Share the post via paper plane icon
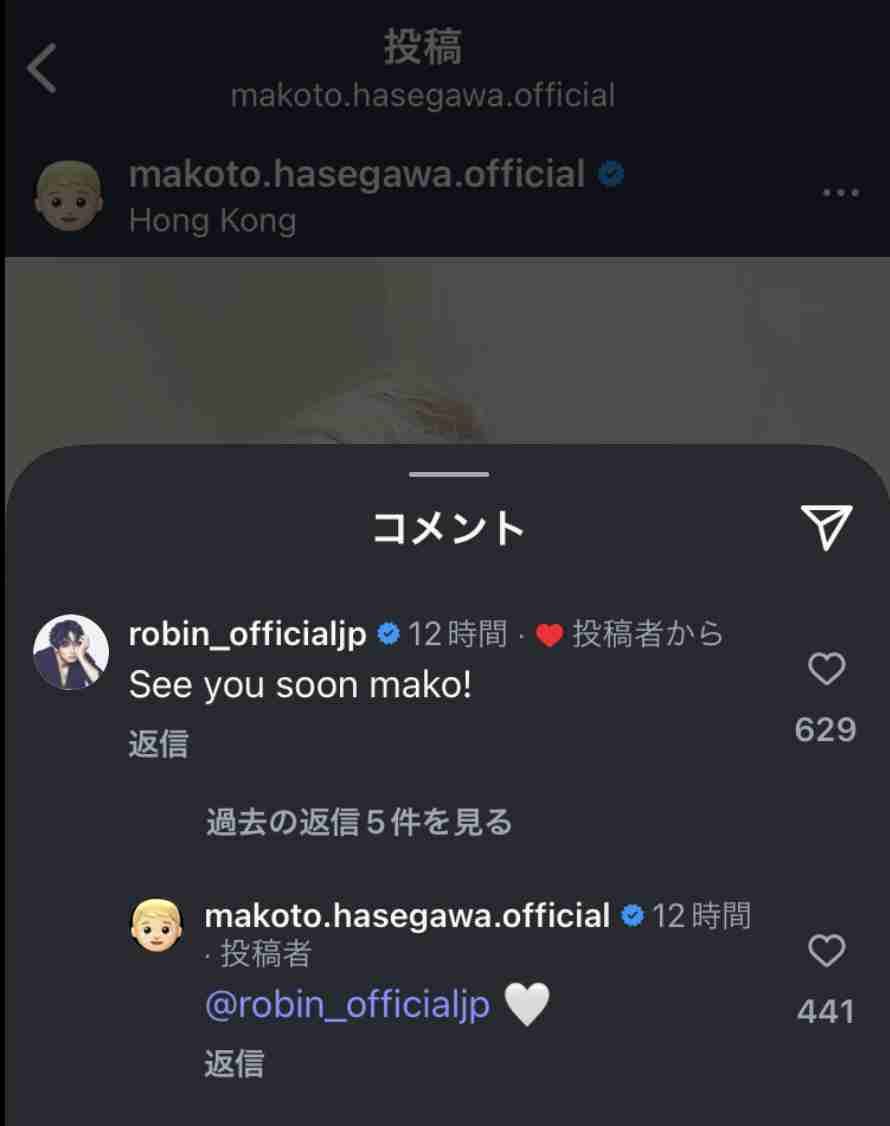 pyautogui.click(x=826, y=526)
